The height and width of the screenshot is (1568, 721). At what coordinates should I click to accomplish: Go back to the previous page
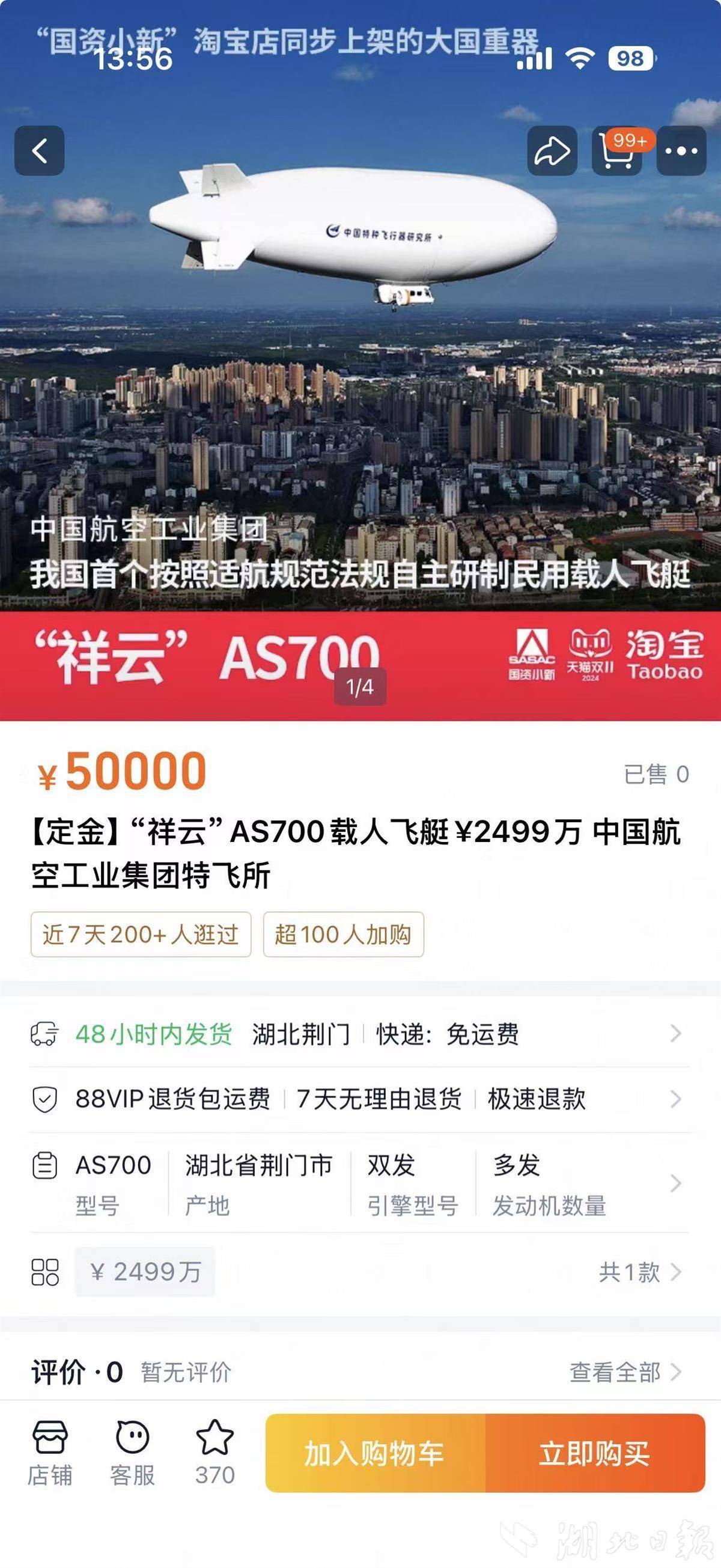coord(40,151)
